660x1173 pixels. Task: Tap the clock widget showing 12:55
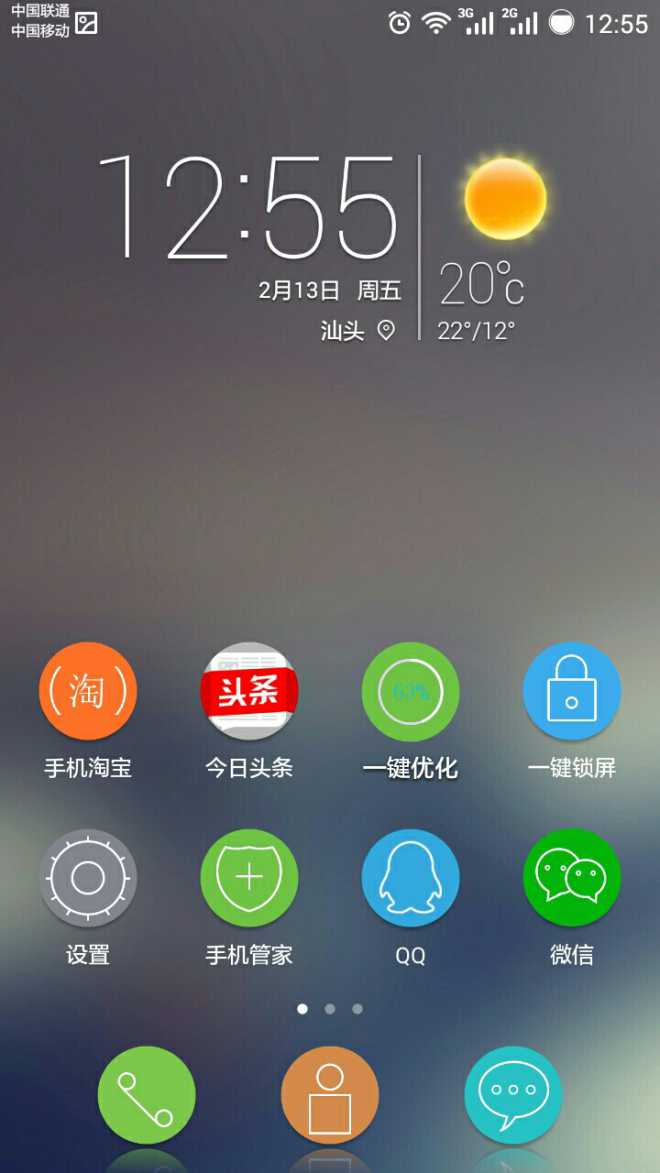tap(248, 206)
